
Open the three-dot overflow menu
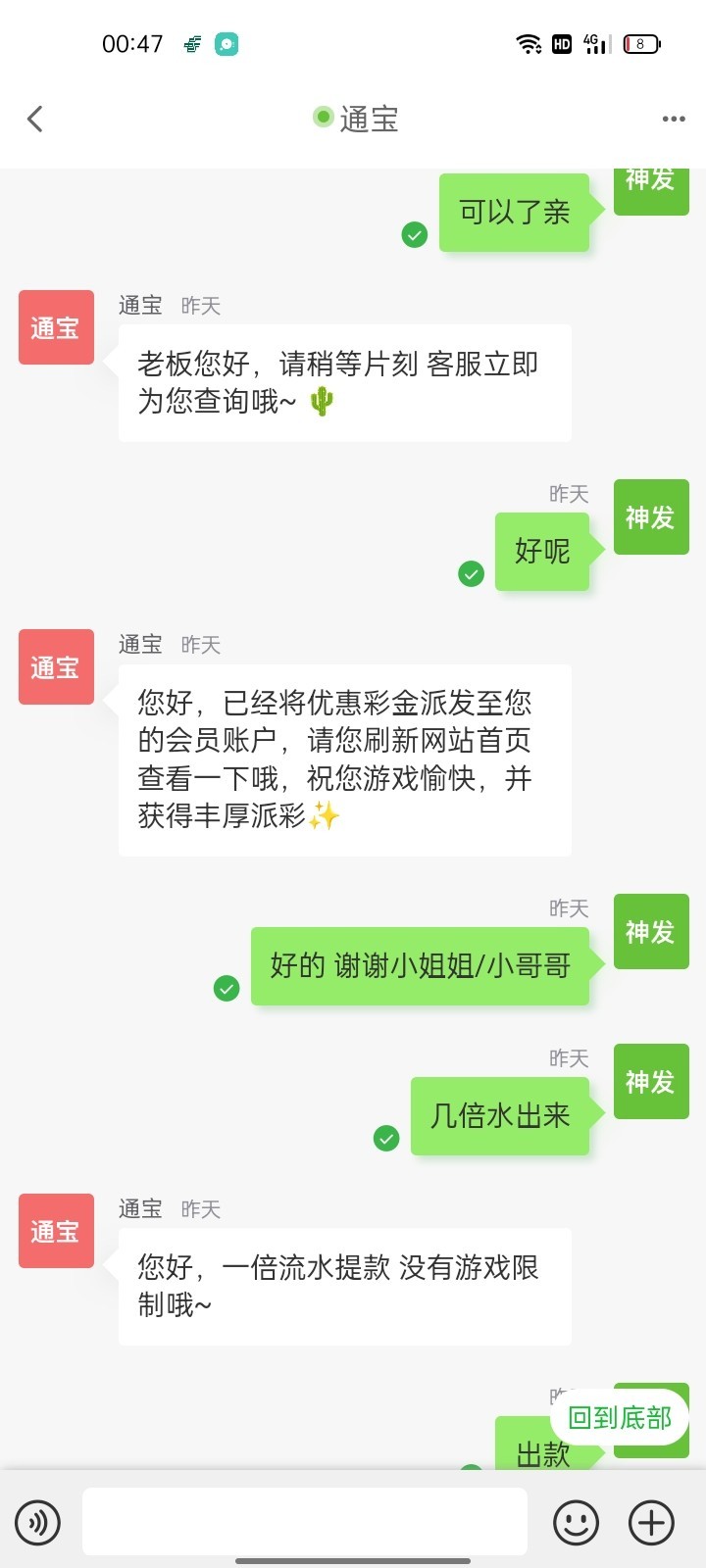click(673, 120)
